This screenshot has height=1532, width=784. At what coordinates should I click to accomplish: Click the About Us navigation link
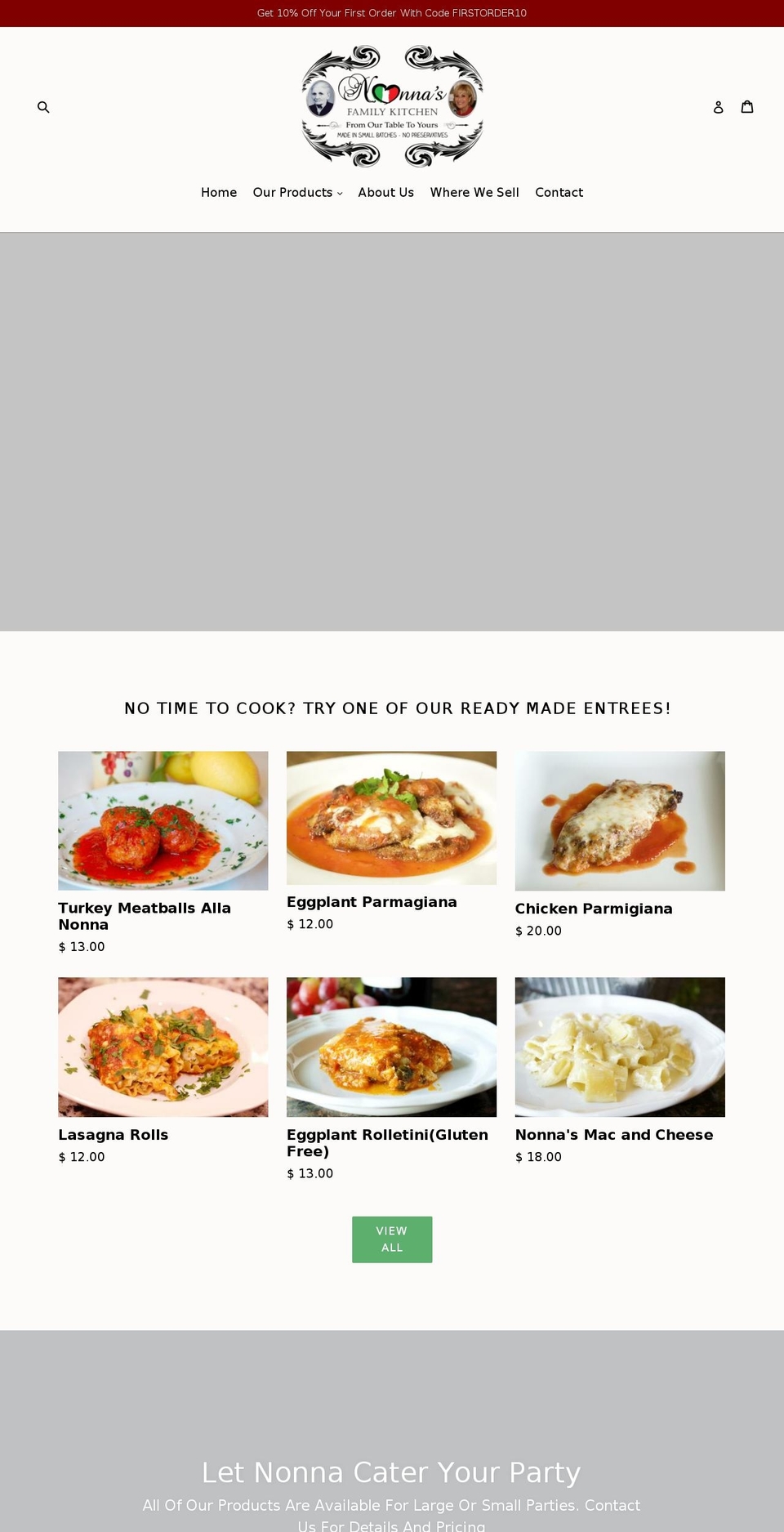[385, 192]
